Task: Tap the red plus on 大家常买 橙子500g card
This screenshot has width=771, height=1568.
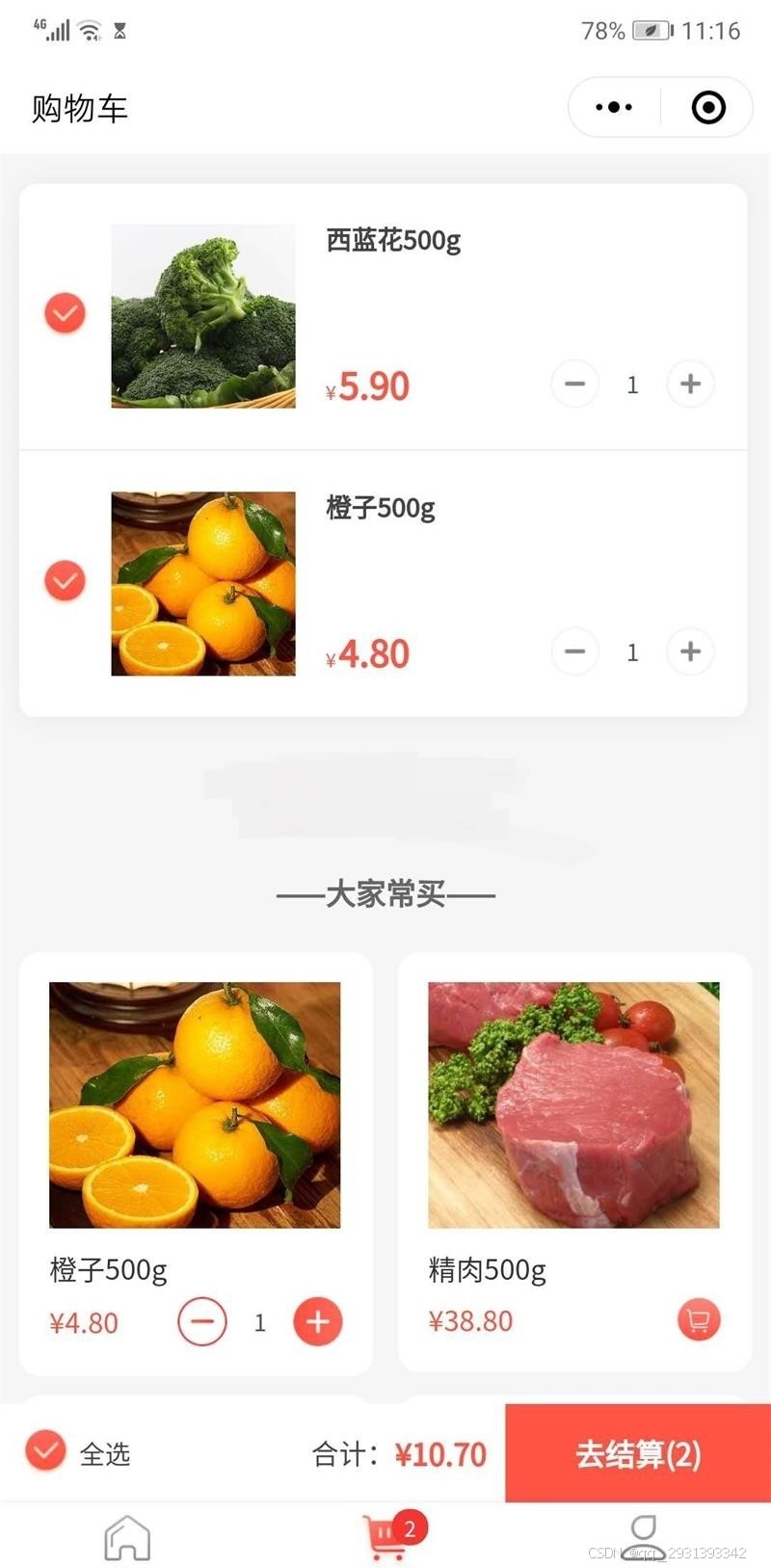Action: click(318, 1321)
